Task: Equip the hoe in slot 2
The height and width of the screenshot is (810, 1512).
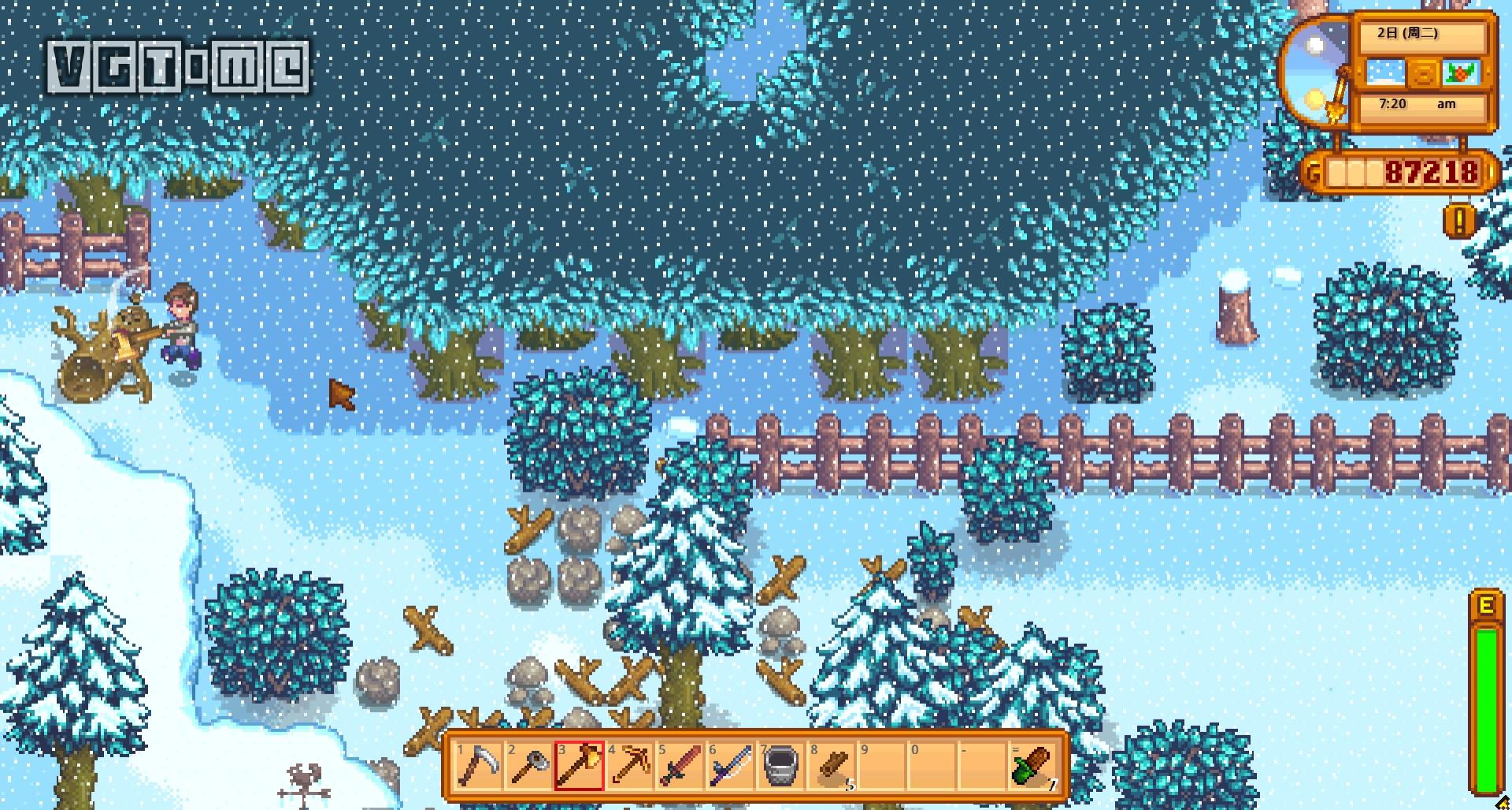Action: pyautogui.click(x=528, y=765)
